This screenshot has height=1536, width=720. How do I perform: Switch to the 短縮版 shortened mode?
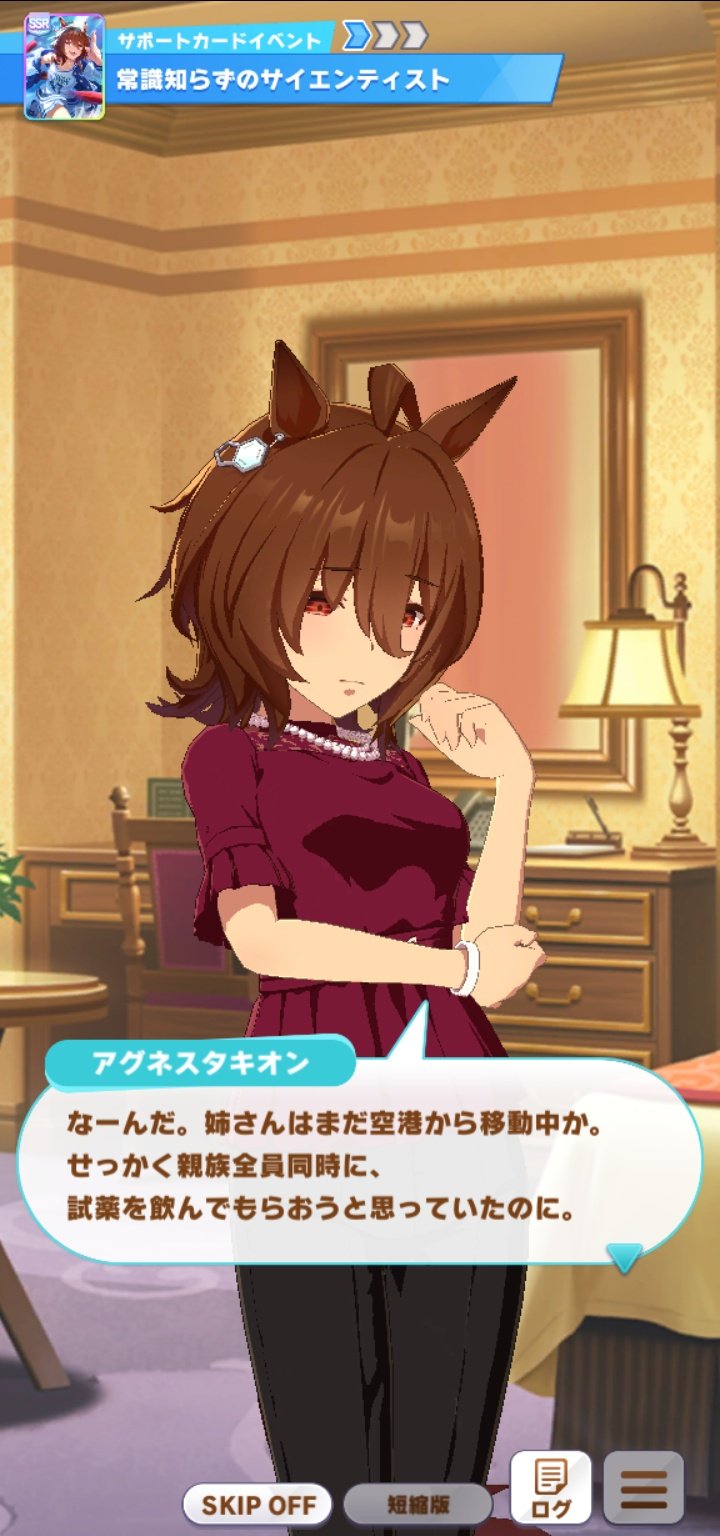(x=417, y=1505)
